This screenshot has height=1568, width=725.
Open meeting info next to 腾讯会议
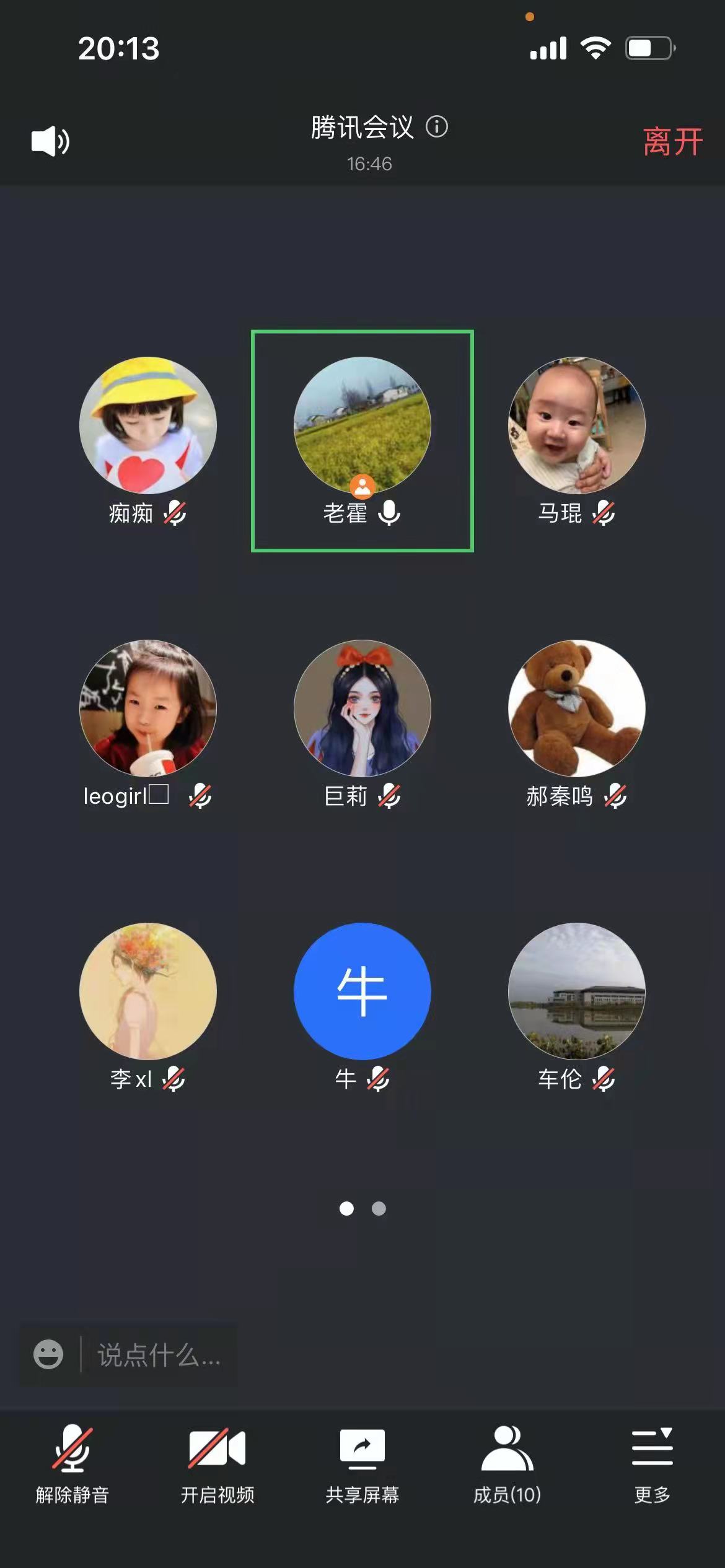pyautogui.click(x=437, y=127)
